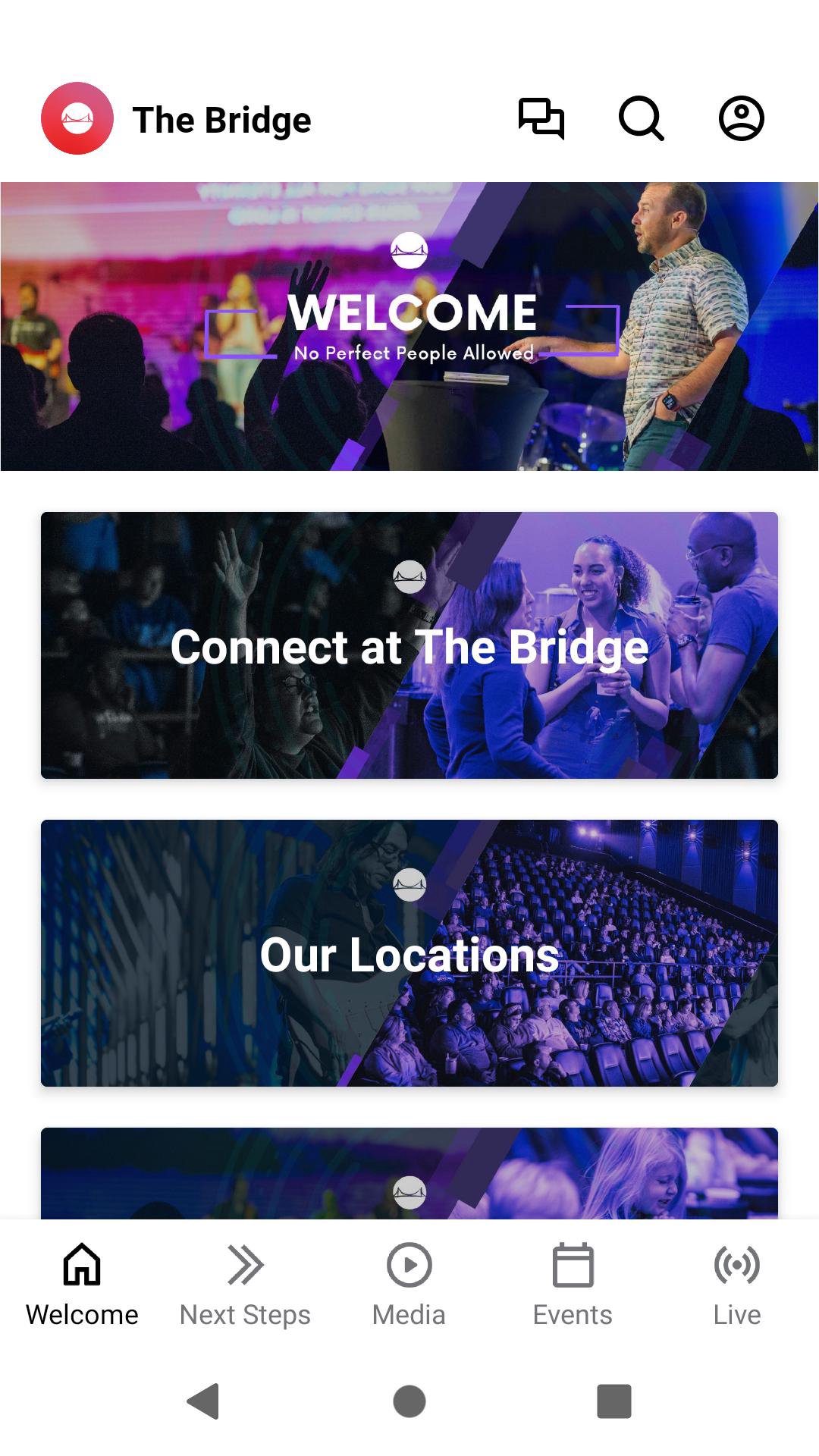Open the user profile icon

741,119
